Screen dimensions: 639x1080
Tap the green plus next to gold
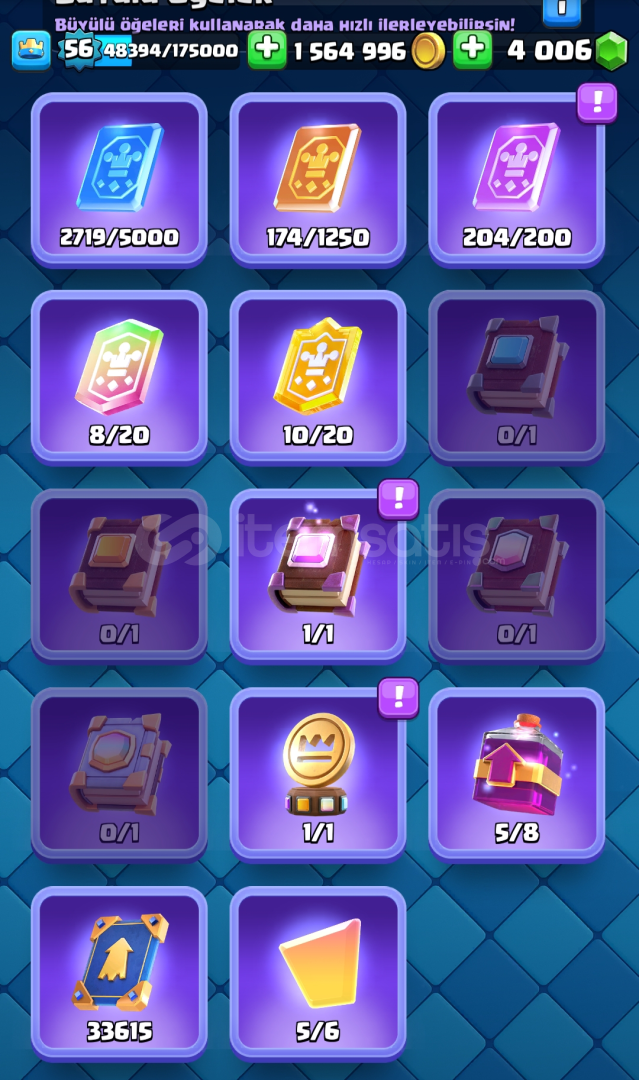(266, 50)
